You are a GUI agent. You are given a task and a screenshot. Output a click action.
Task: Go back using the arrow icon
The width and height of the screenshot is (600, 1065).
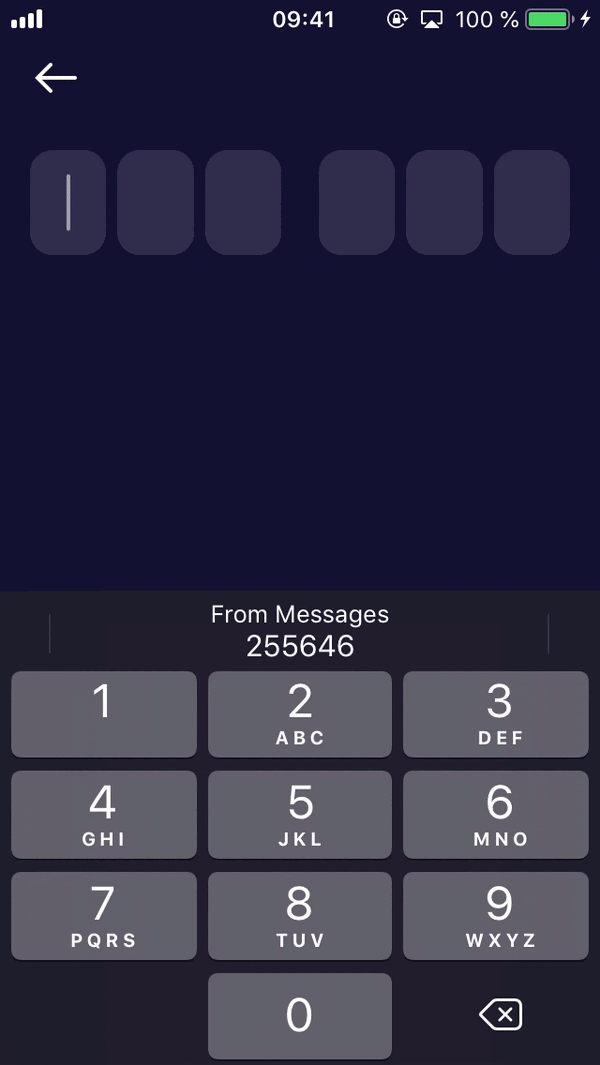(x=56, y=78)
